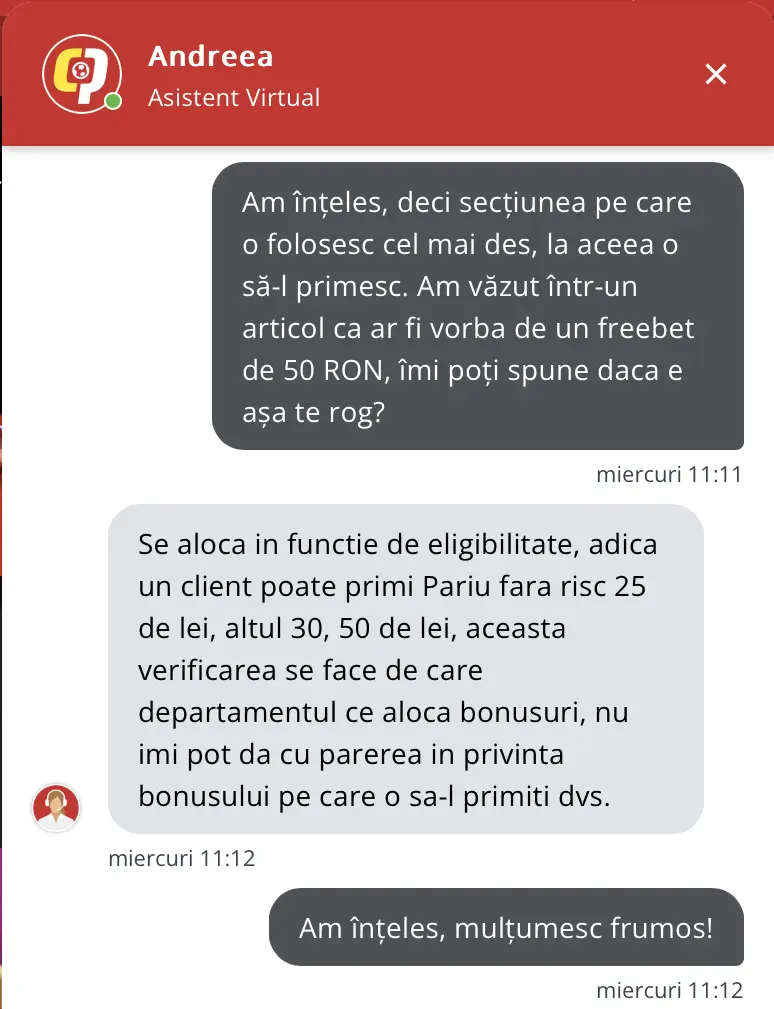774x1009 pixels.
Task: Click the message saying mulțumesc frumos
Action: [x=506, y=927]
